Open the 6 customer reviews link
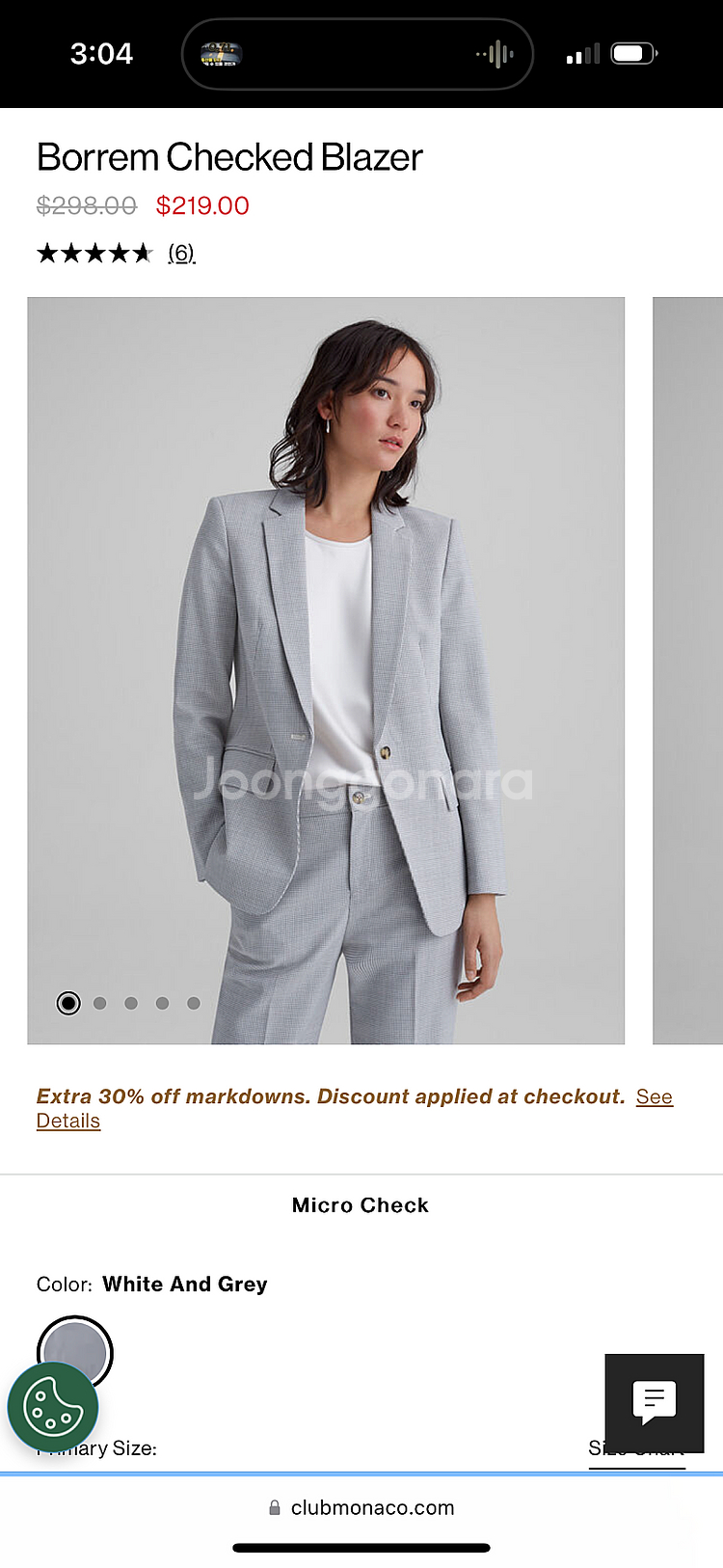 [x=181, y=254]
